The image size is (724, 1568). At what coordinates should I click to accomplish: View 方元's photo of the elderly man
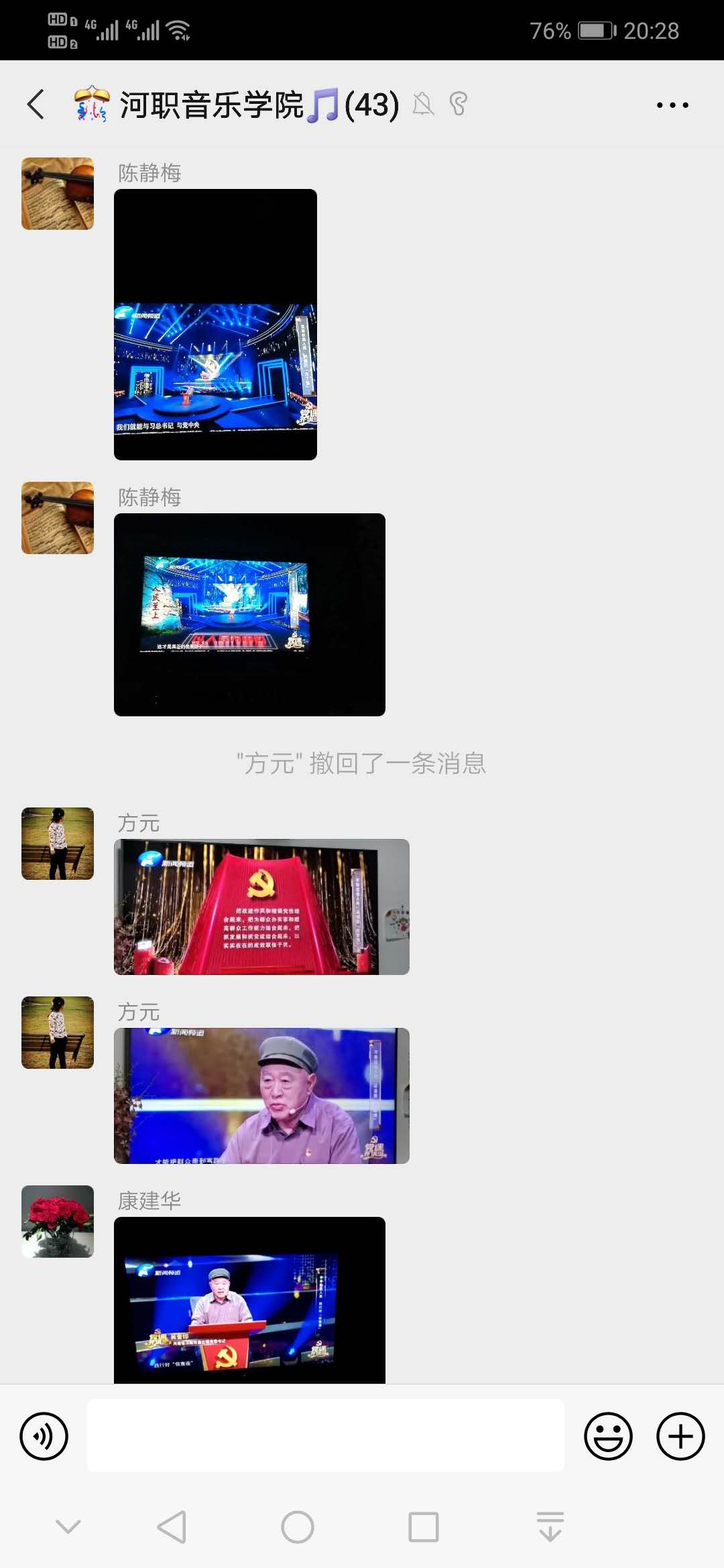(261, 1096)
